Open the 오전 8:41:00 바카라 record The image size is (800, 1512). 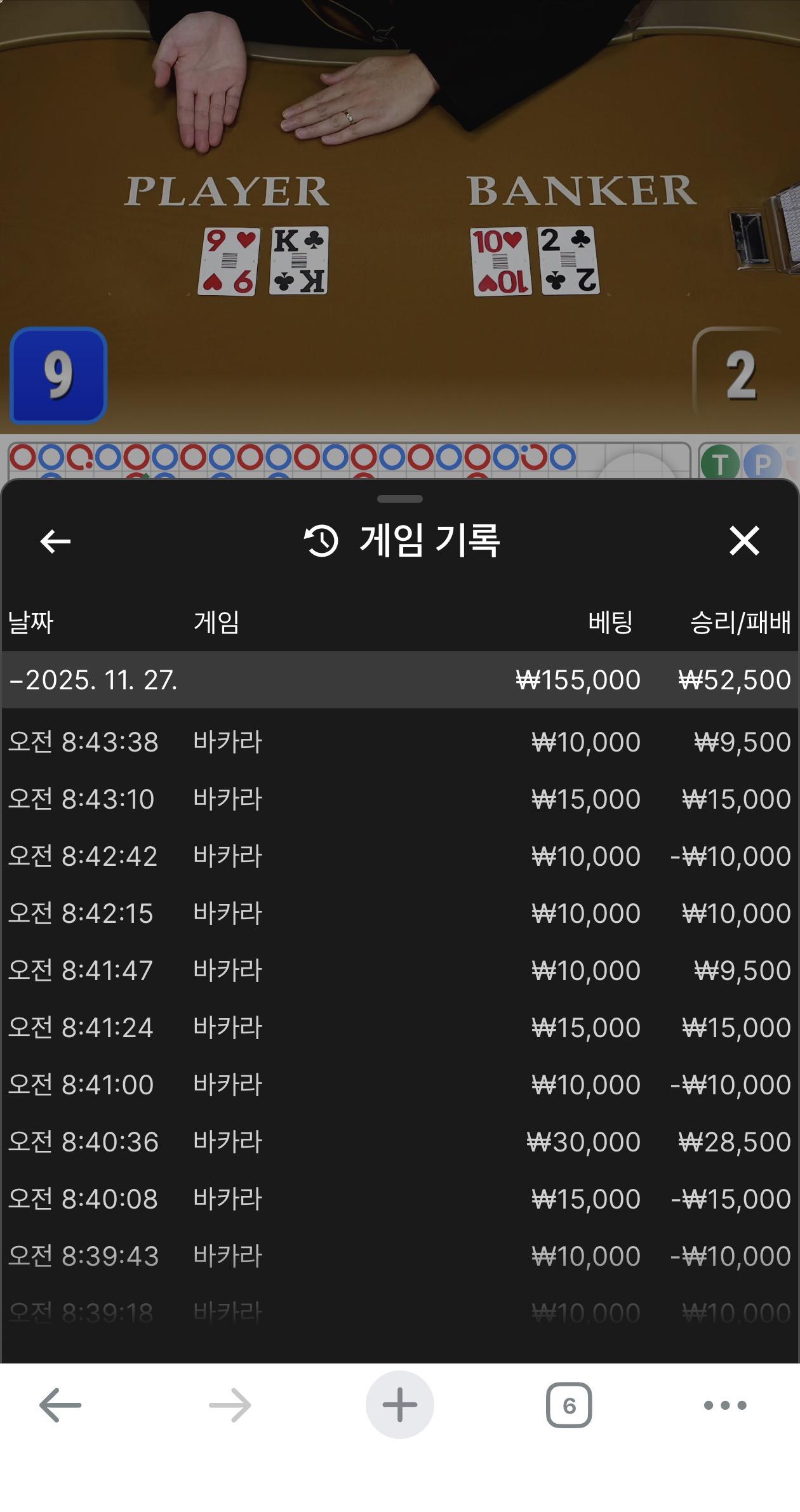(399, 1085)
